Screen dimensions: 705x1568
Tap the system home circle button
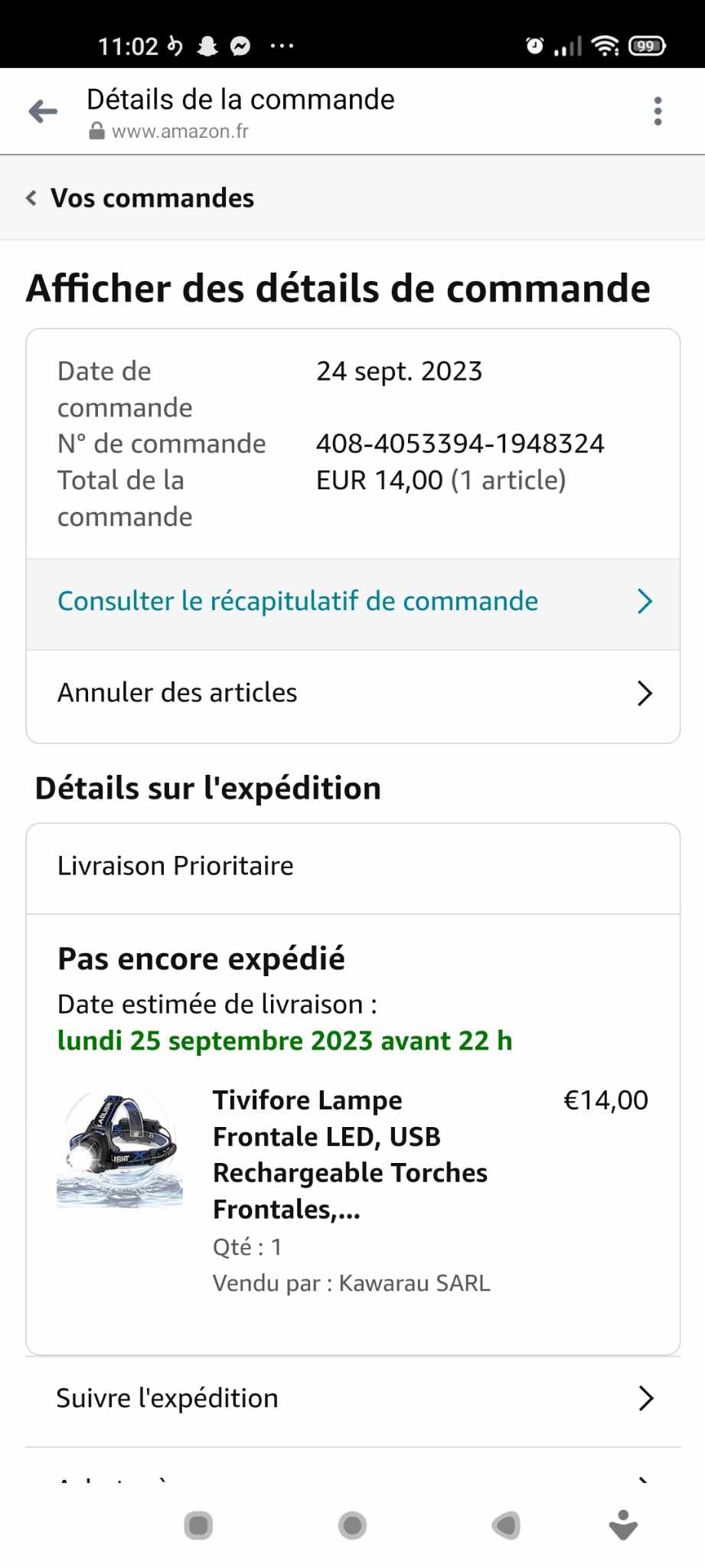tap(352, 1526)
